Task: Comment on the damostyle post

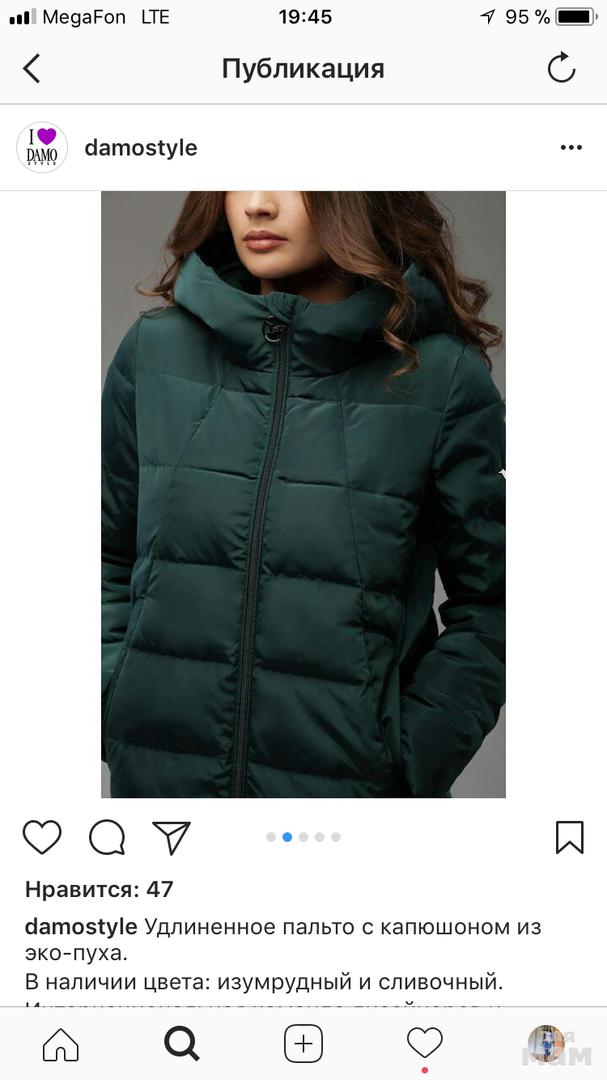Action: pyautogui.click(x=107, y=837)
